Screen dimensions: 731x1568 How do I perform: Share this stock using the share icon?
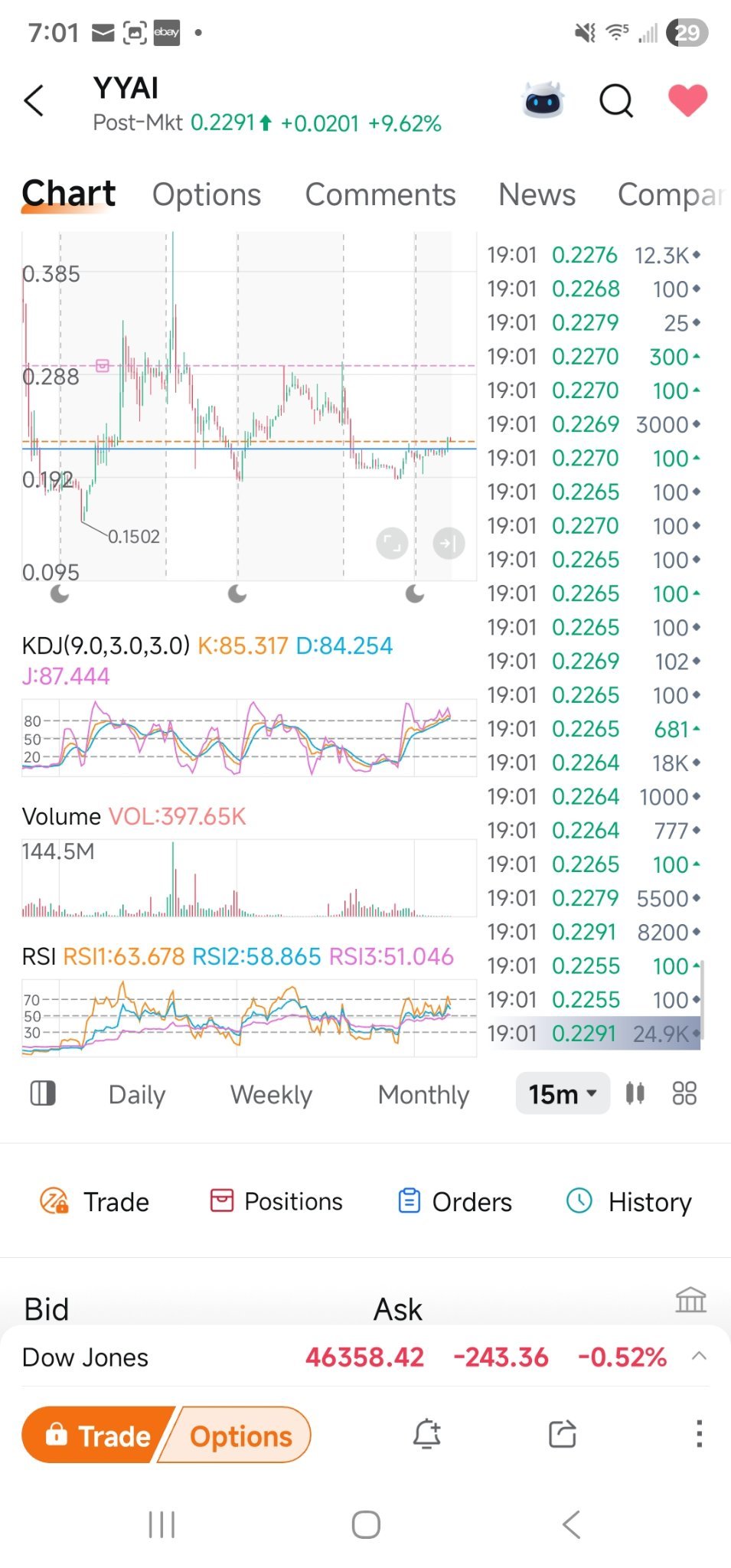pos(561,1435)
